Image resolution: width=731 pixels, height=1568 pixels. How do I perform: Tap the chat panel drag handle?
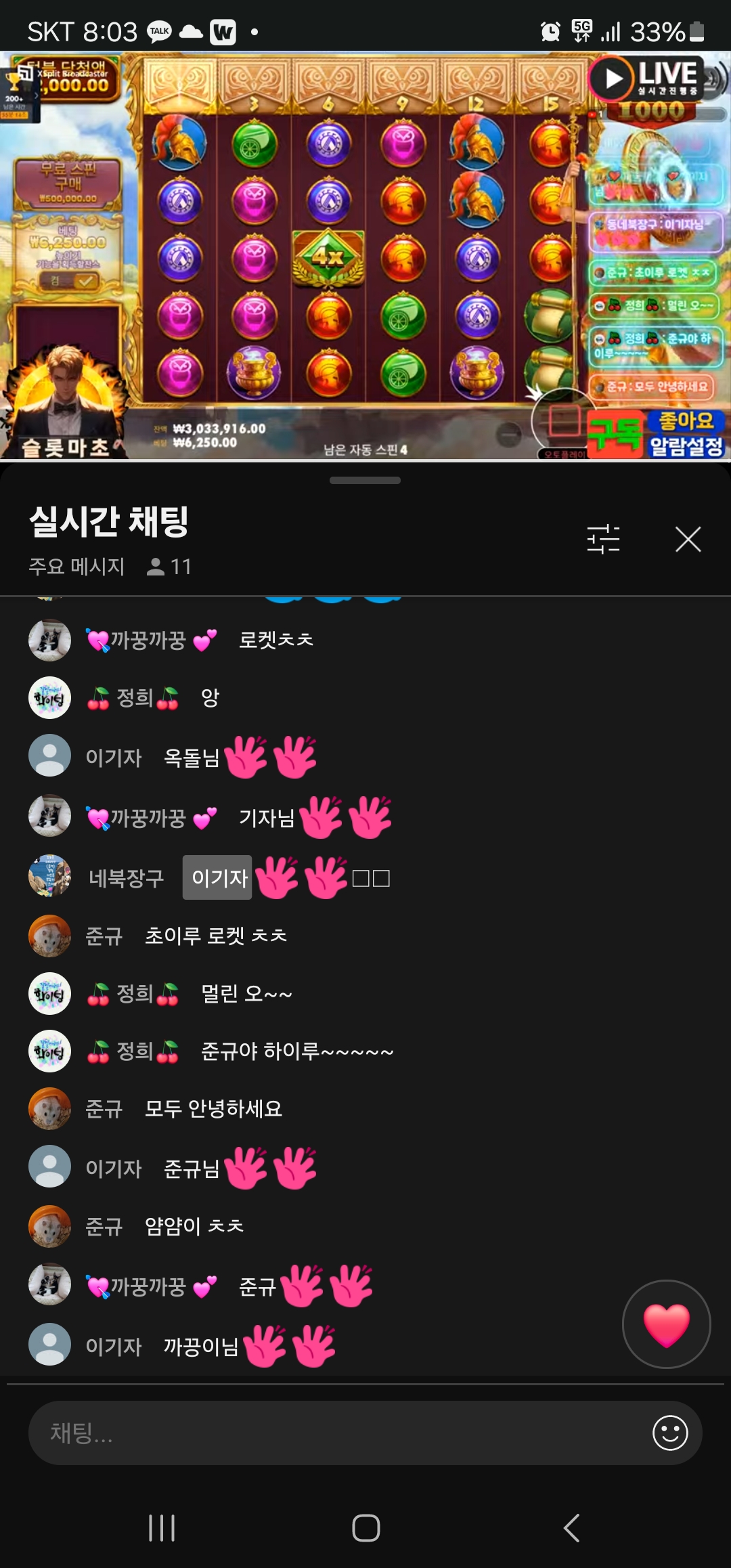365,481
